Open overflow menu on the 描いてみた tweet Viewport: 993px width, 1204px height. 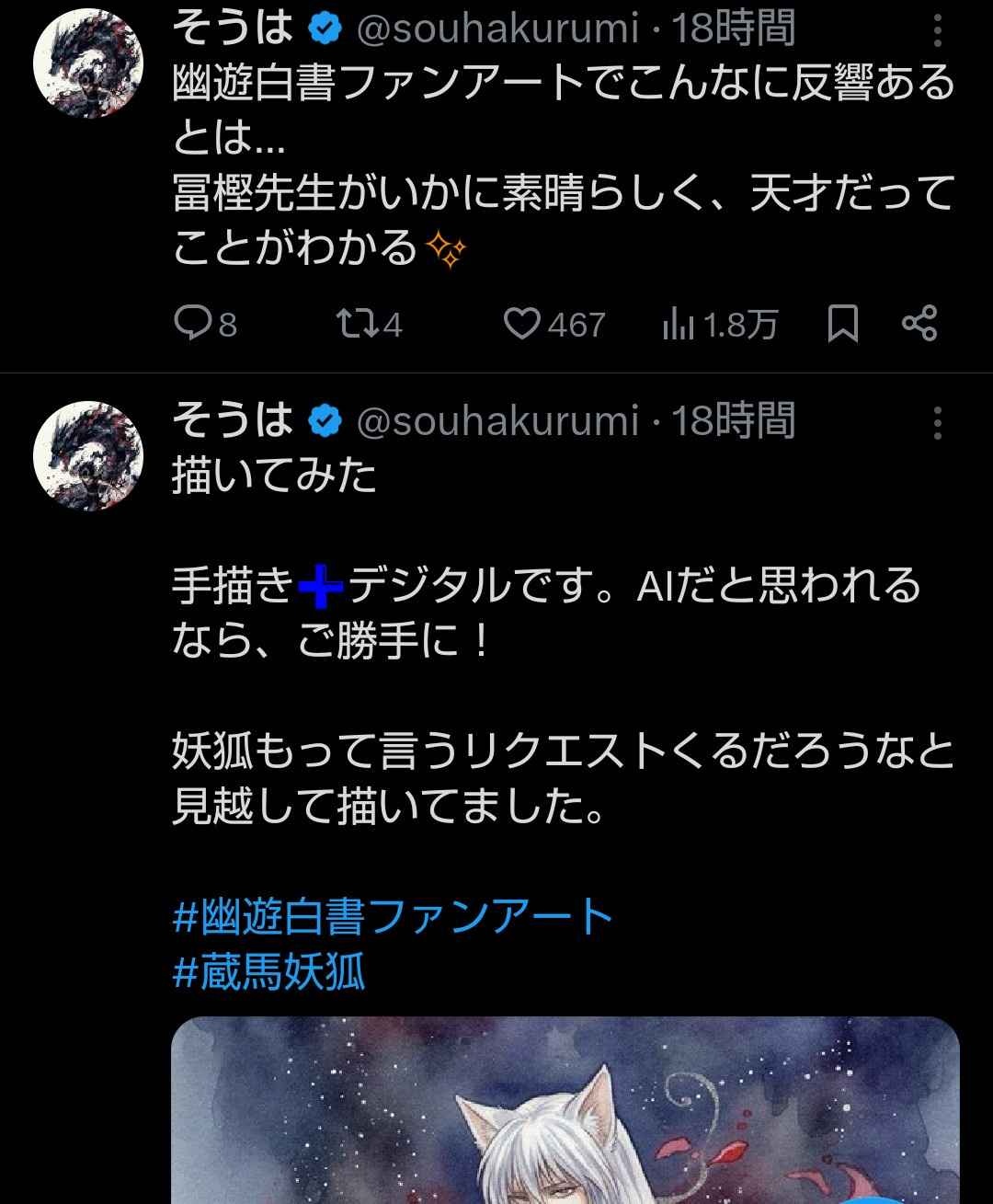(x=937, y=423)
